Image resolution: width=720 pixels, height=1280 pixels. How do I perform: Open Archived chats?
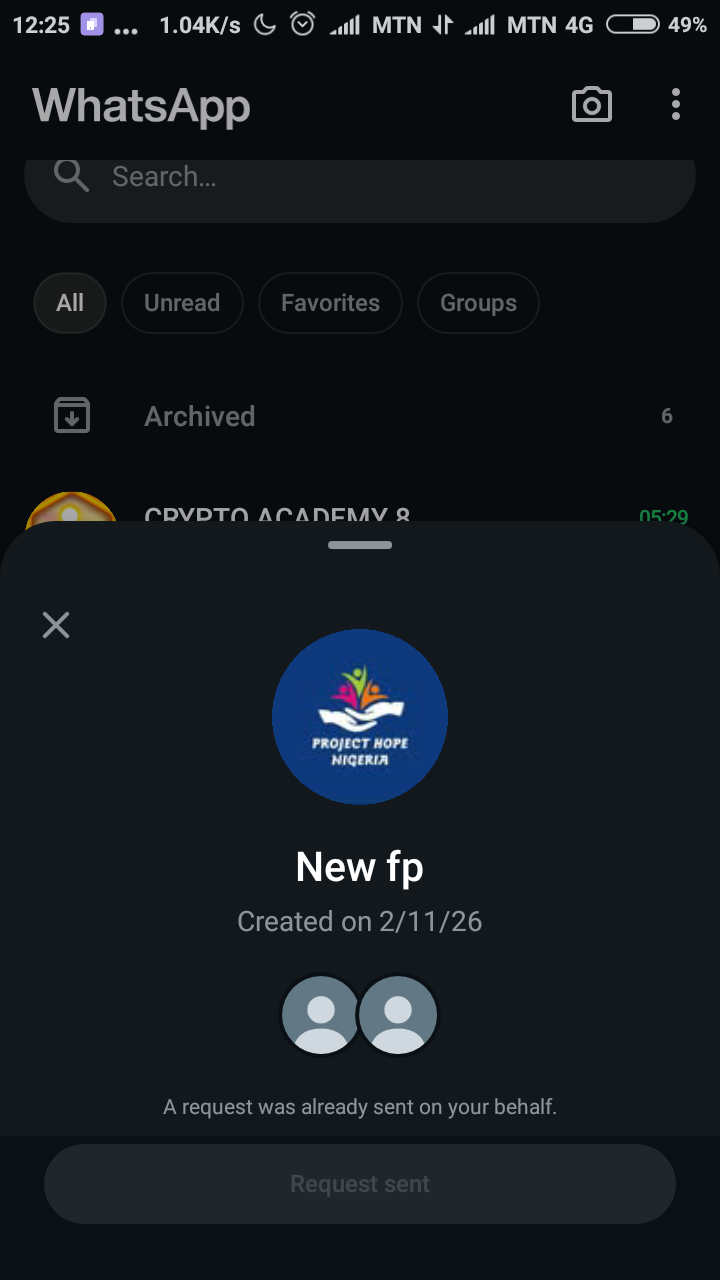tap(200, 416)
